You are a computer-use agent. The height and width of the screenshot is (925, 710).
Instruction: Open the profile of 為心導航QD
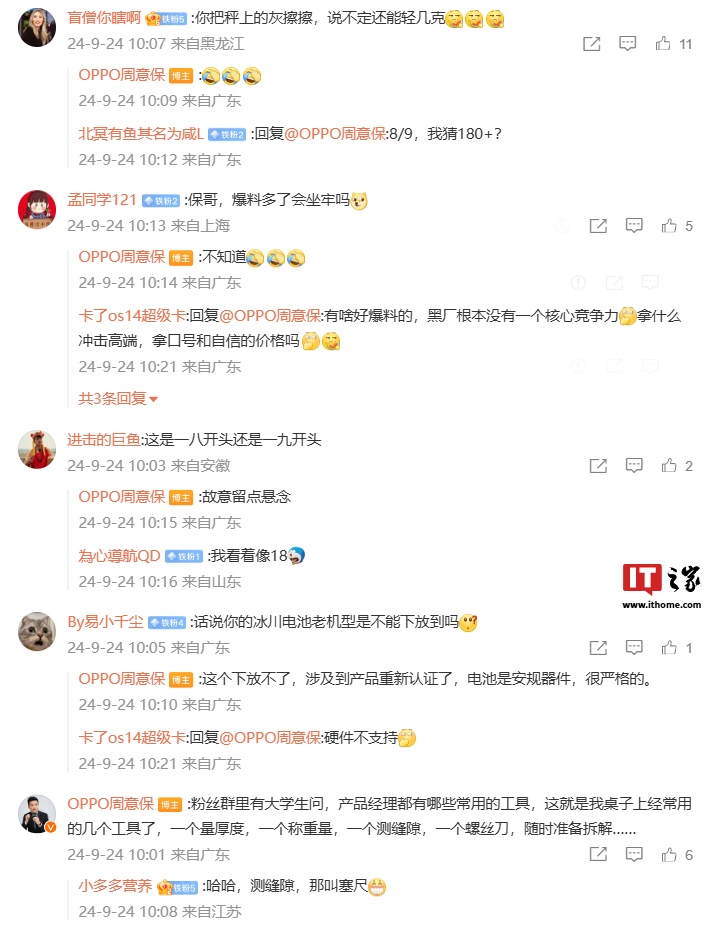[119, 555]
